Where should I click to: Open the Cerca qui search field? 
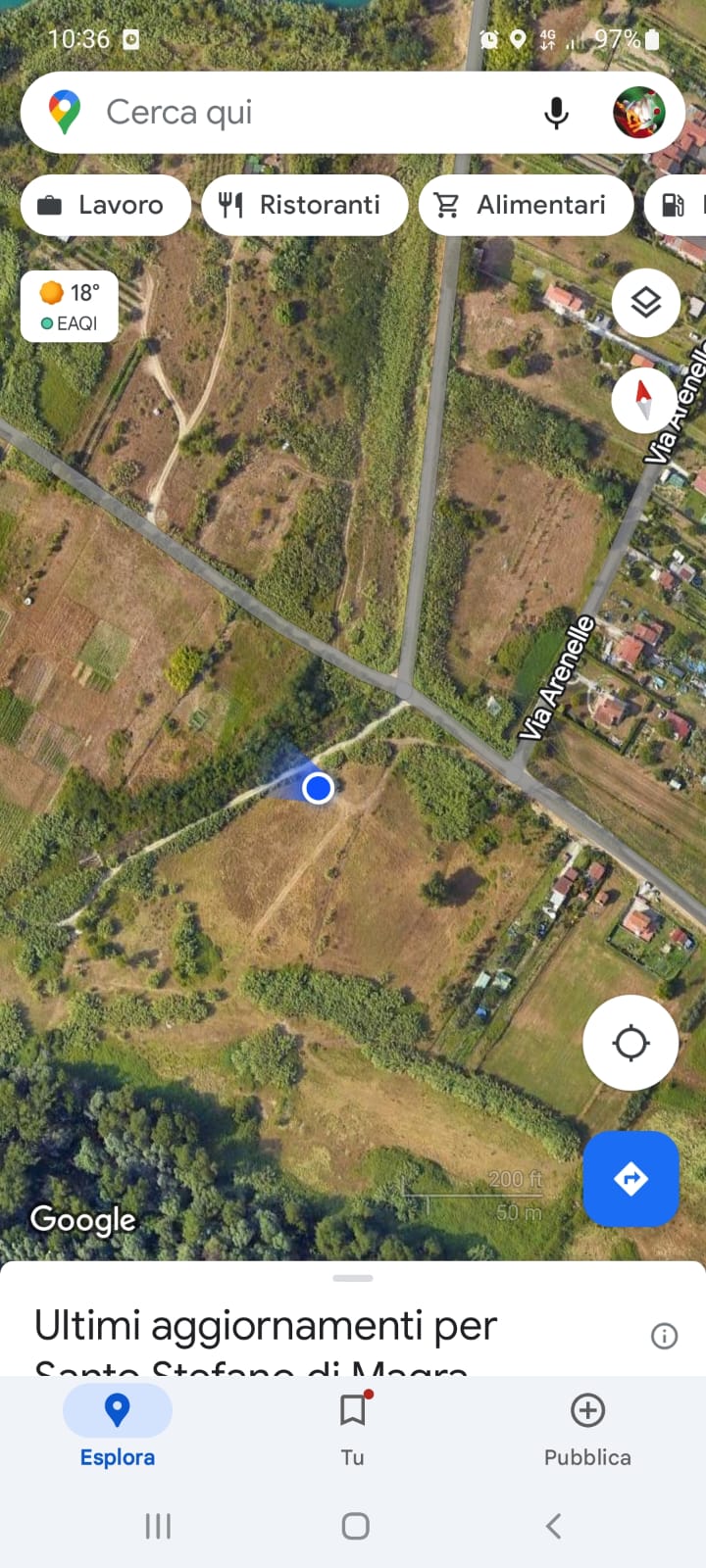[294, 113]
